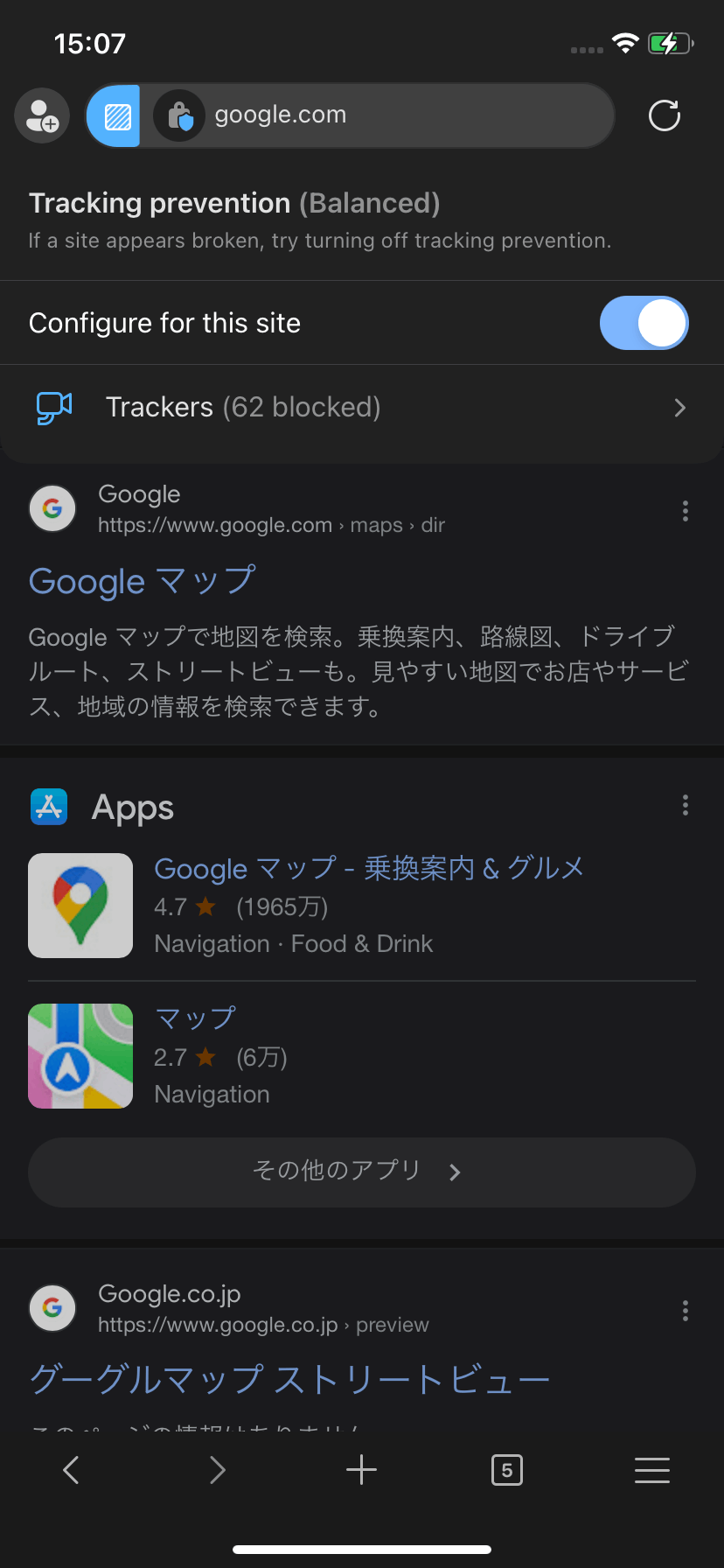Screen dimensions: 724x1568
Task: Open グーグルマップ ストリートビュー result
Action: pos(289,1380)
